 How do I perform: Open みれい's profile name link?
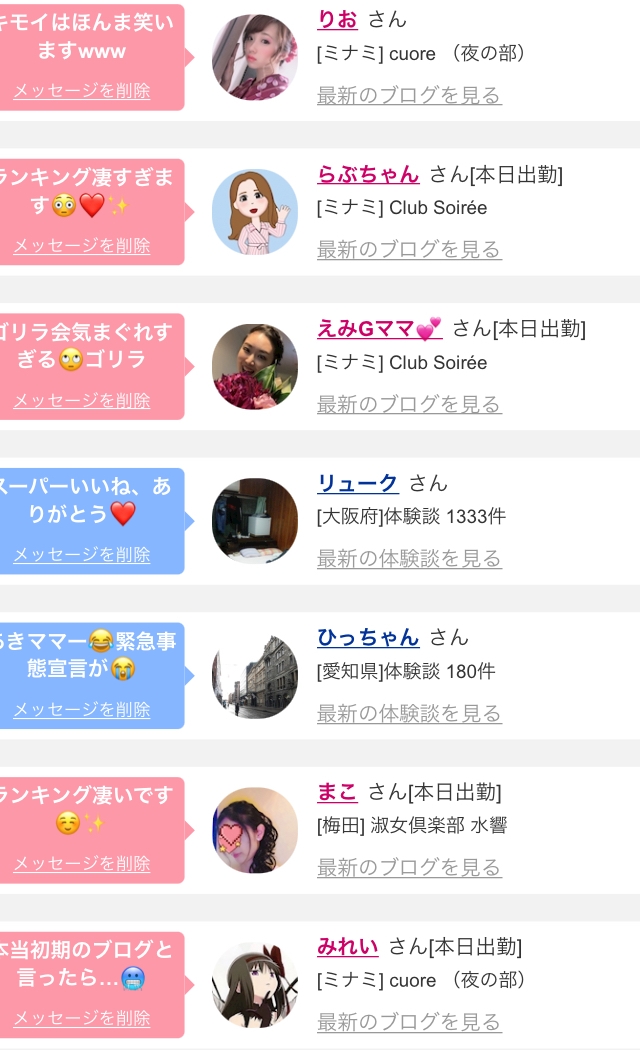tap(347, 946)
